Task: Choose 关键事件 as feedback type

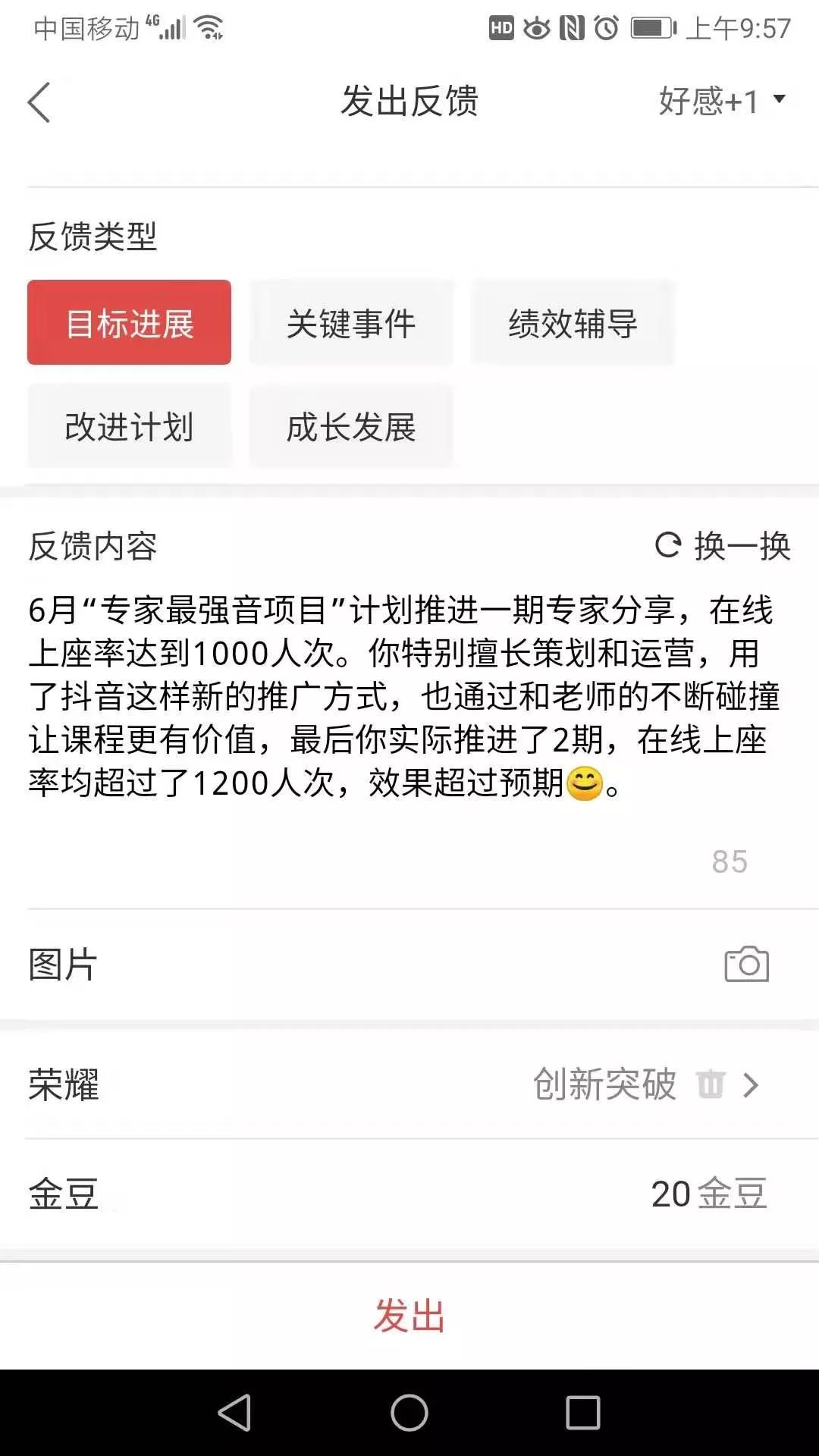Action: pyautogui.click(x=351, y=323)
